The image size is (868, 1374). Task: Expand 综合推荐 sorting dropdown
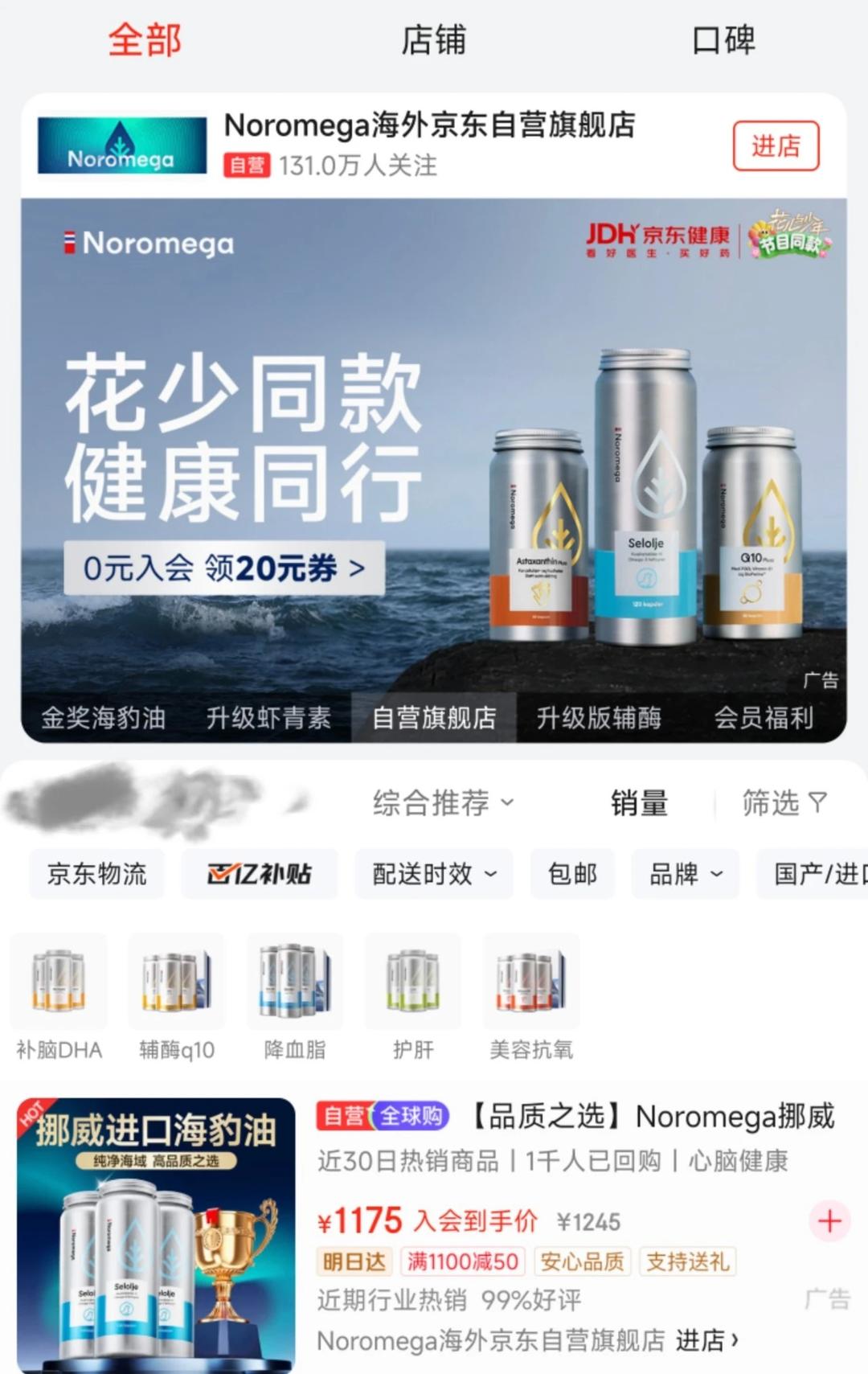(x=442, y=802)
